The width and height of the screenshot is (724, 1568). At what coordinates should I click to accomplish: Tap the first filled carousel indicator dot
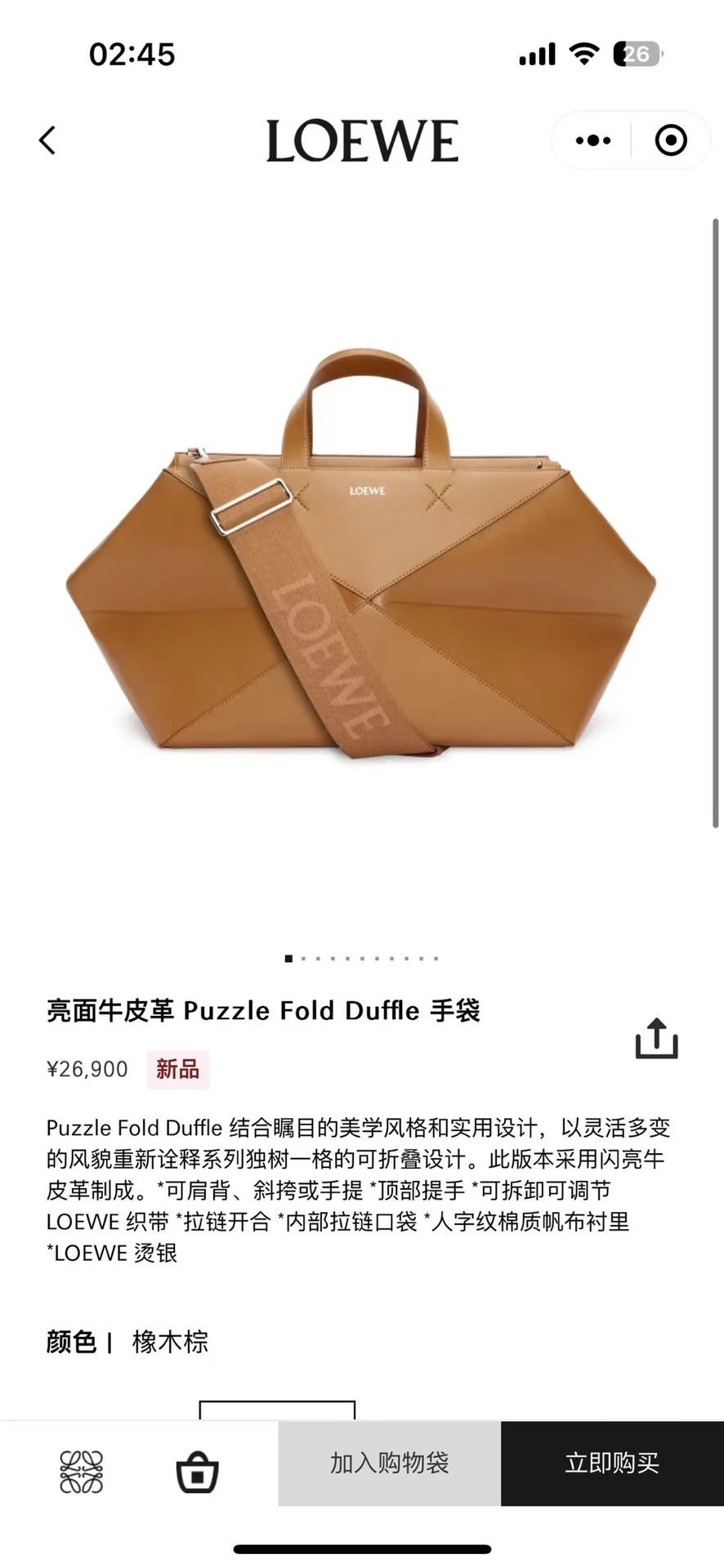288,959
